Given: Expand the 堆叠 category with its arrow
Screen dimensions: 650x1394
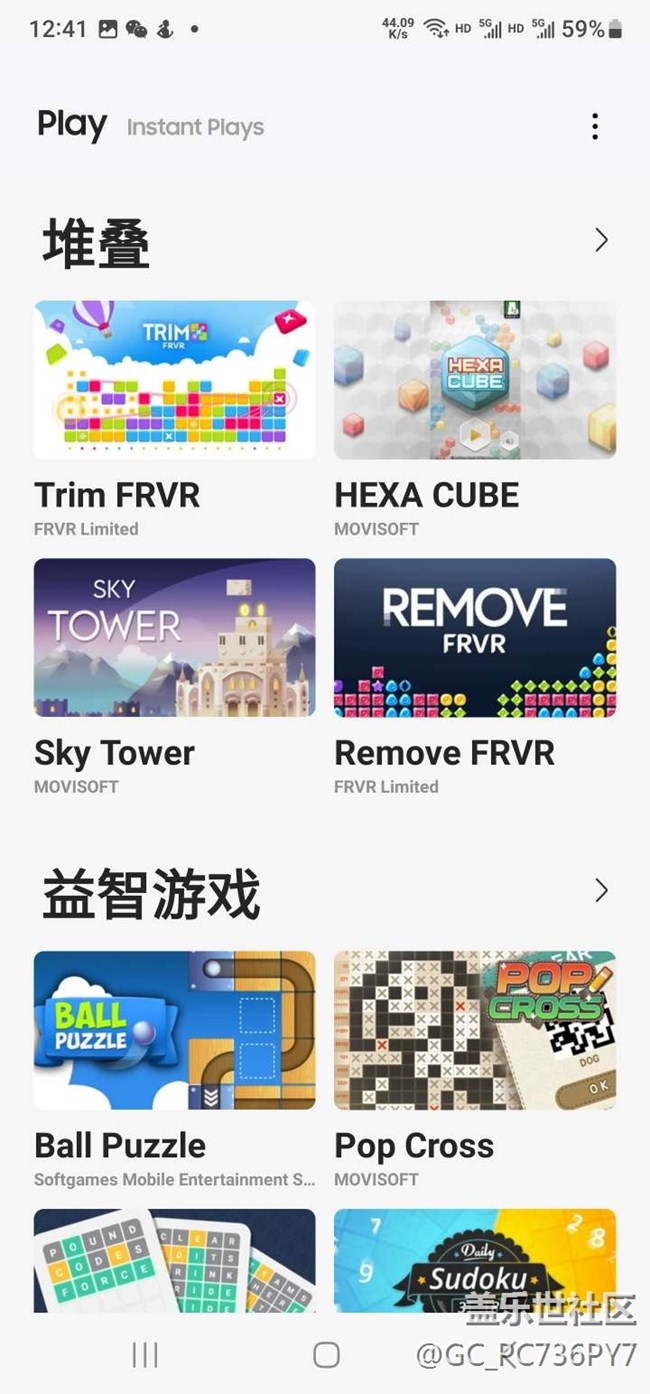Looking at the screenshot, I should tap(601, 240).
